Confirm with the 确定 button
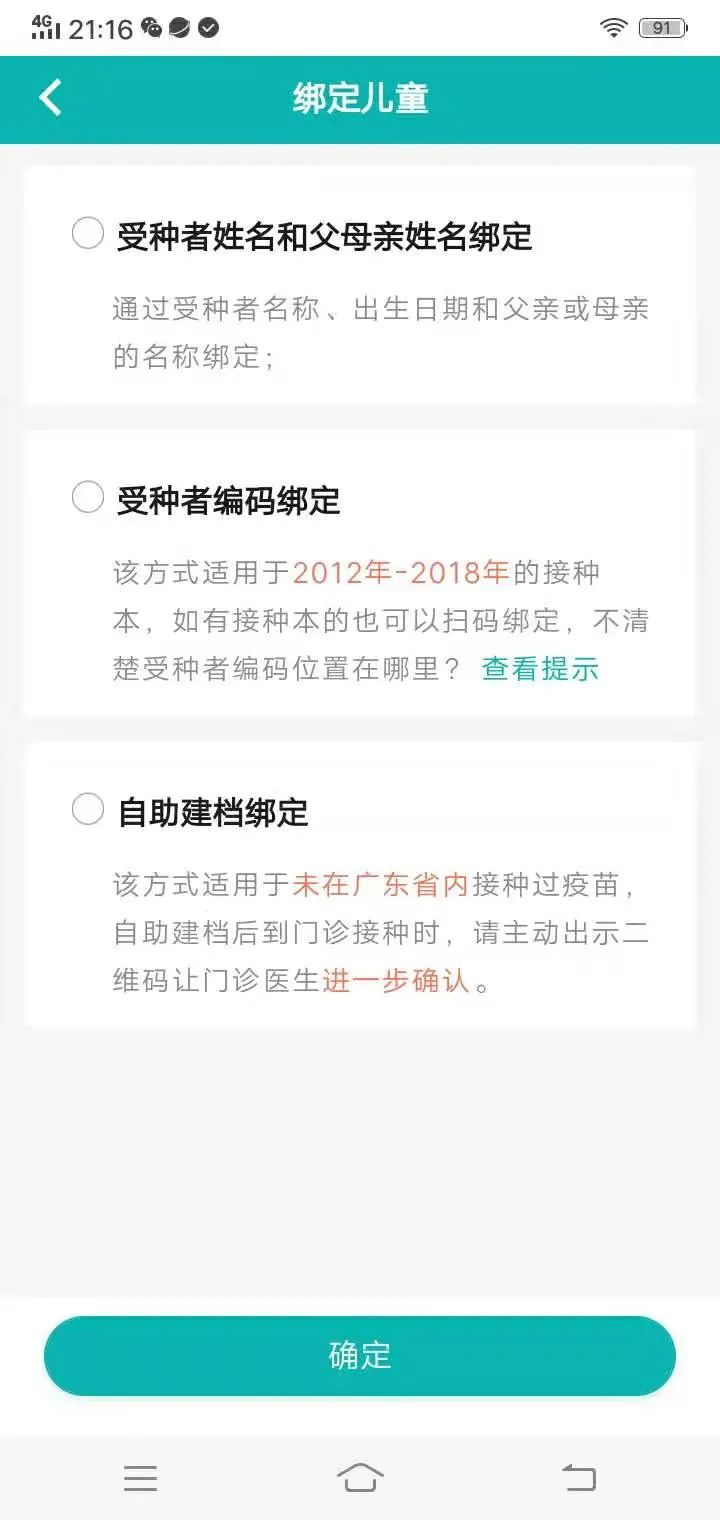720x1520 pixels. click(x=360, y=1356)
